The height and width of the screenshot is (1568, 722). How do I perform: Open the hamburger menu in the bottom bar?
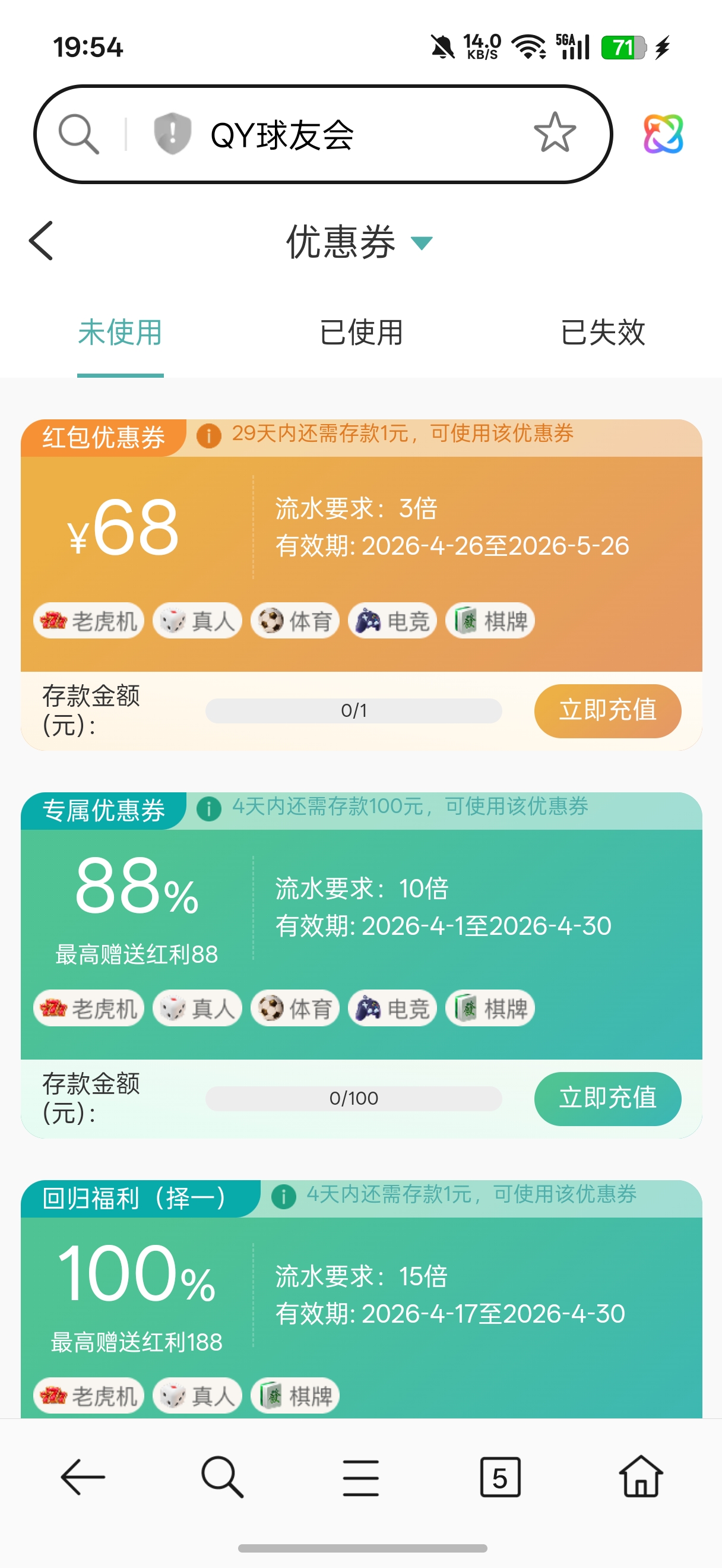[360, 1476]
